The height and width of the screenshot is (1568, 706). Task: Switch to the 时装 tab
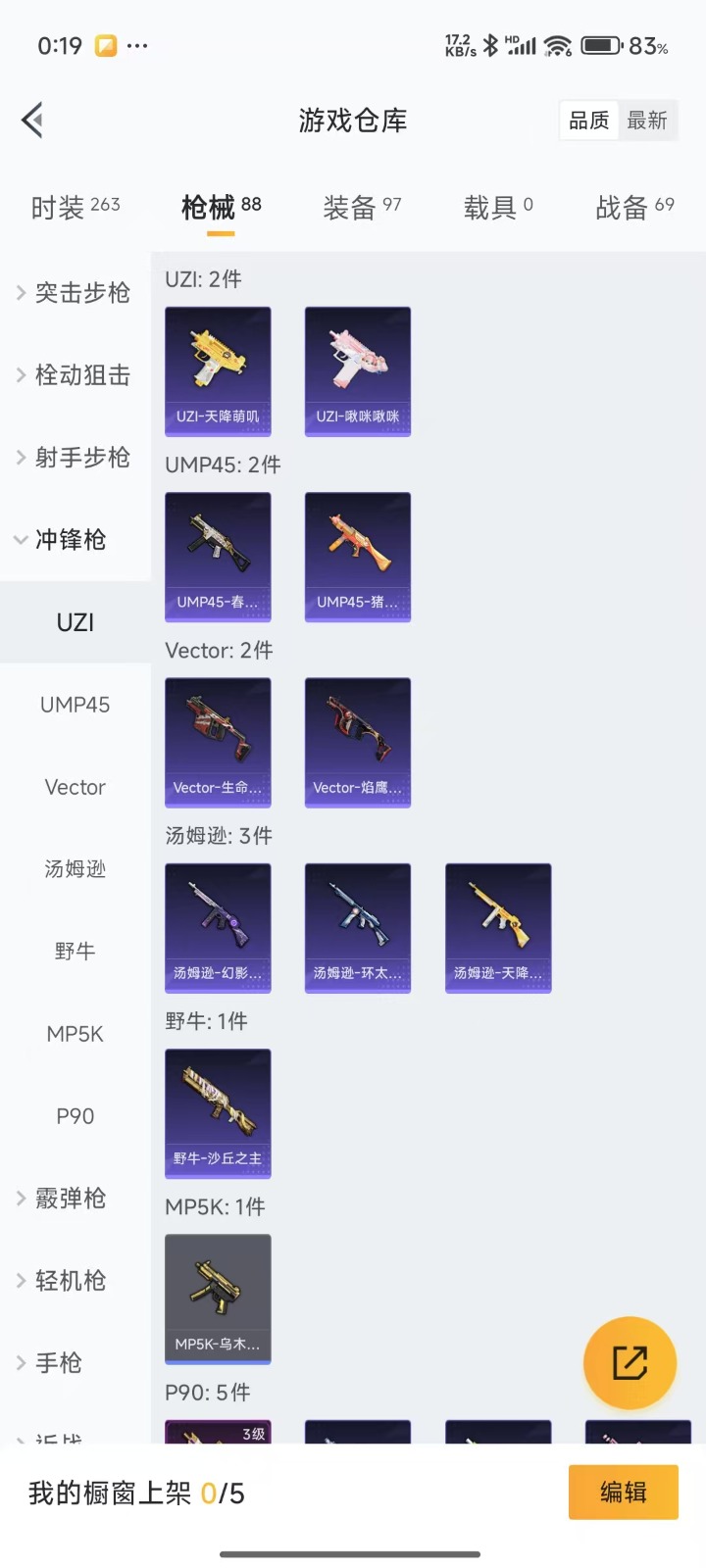tap(76, 207)
